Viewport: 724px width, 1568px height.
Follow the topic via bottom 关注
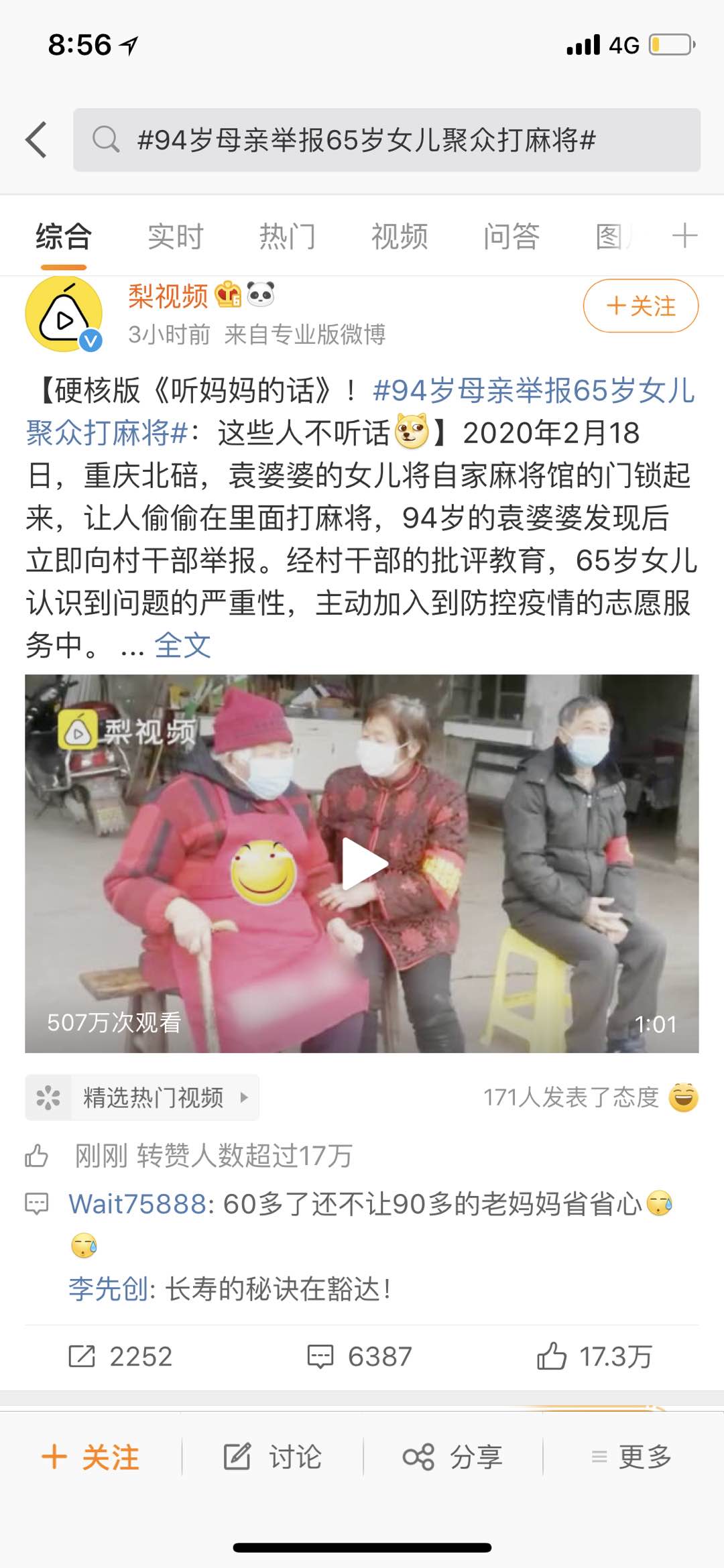[90, 1457]
